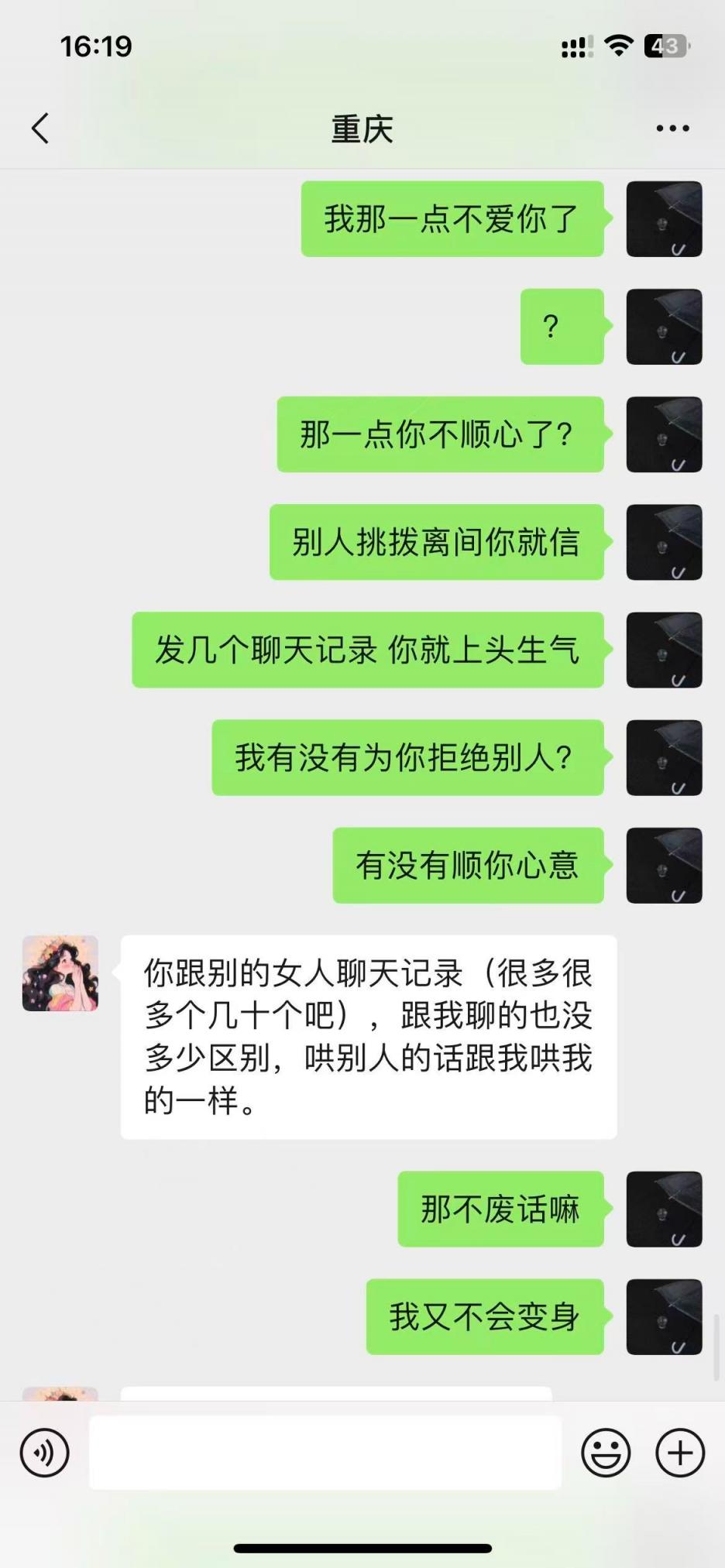Screen dimensions: 725x1568
Task: Open the contact's avatar beside the white message
Action: pyautogui.click(x=60, y=973)
